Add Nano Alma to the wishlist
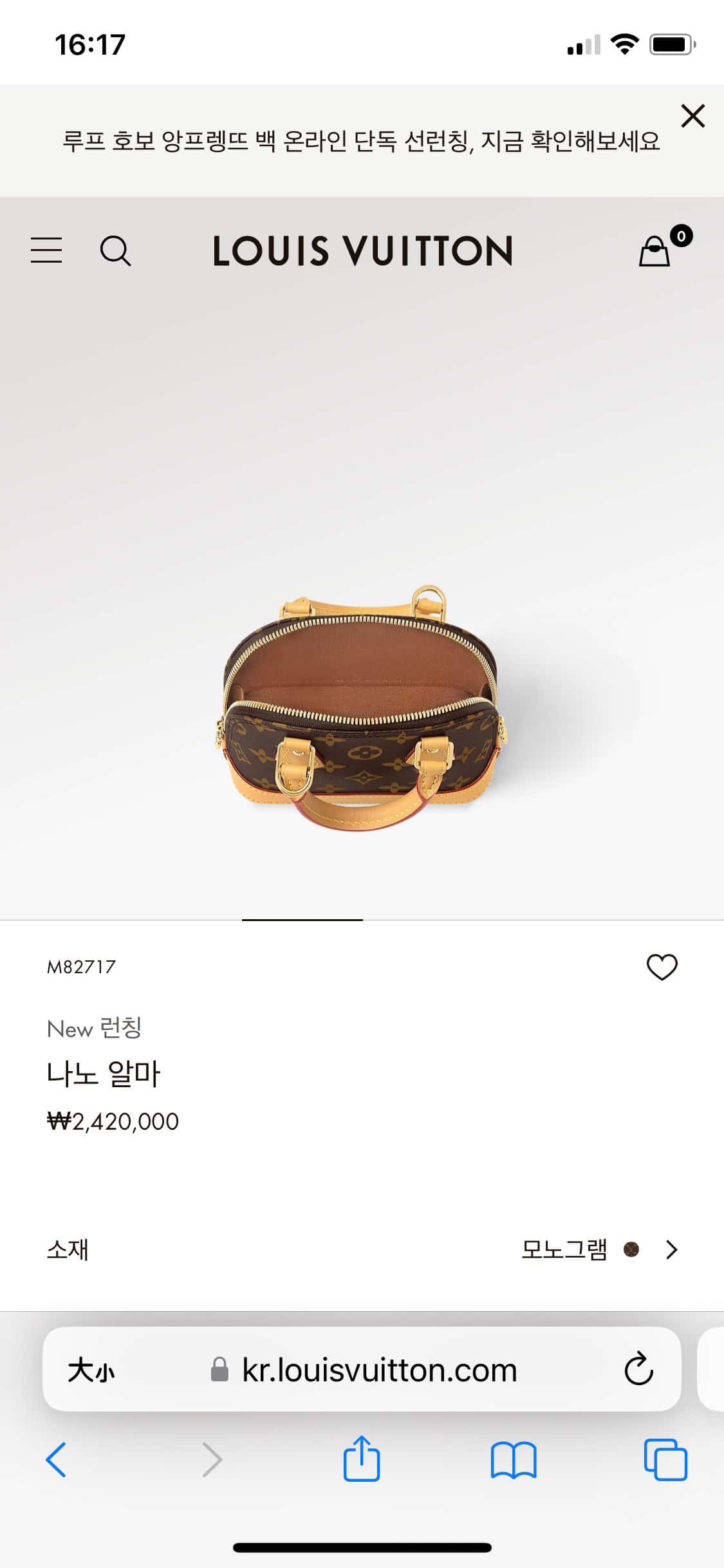This screenshot has width=724, height=1568. [662, 967]
